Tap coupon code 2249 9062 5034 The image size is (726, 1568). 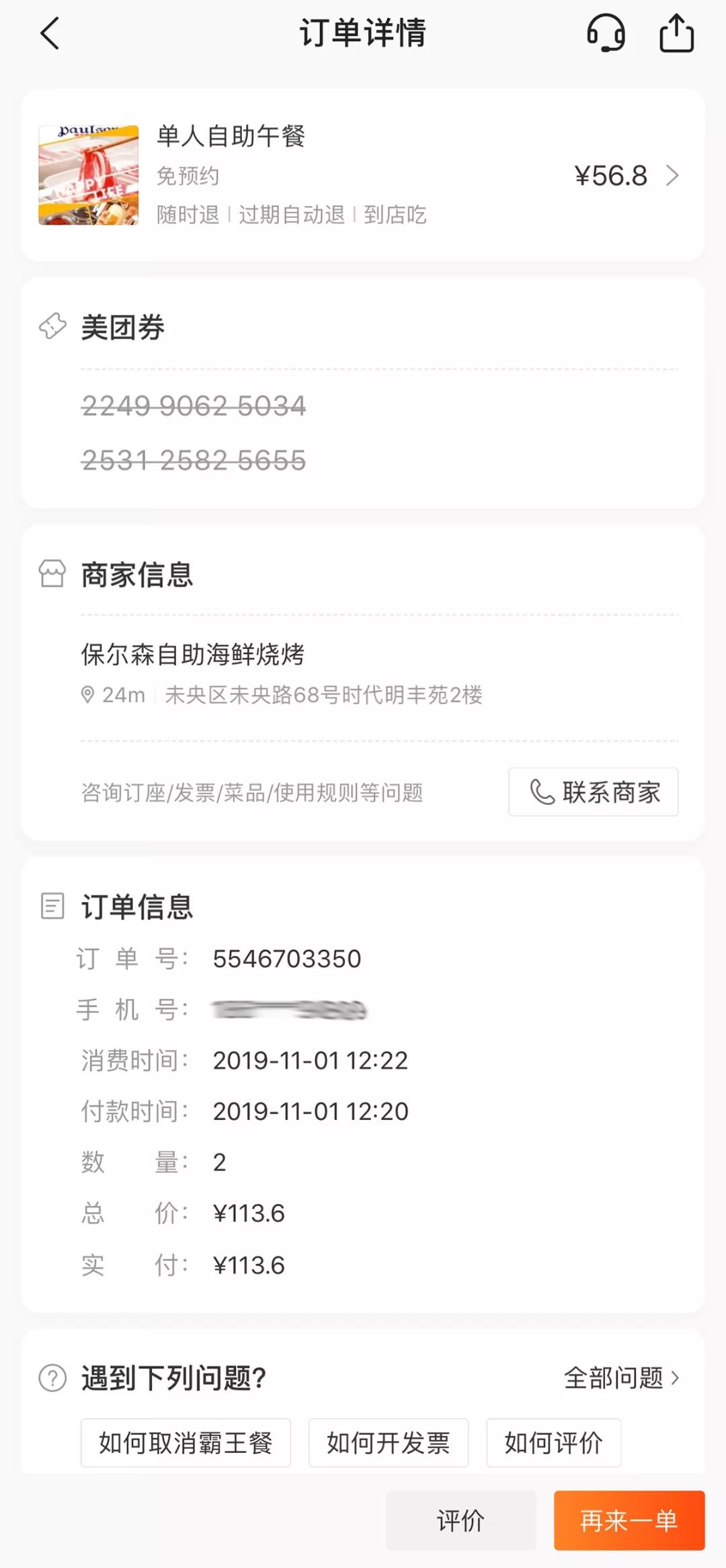(193, 406)
